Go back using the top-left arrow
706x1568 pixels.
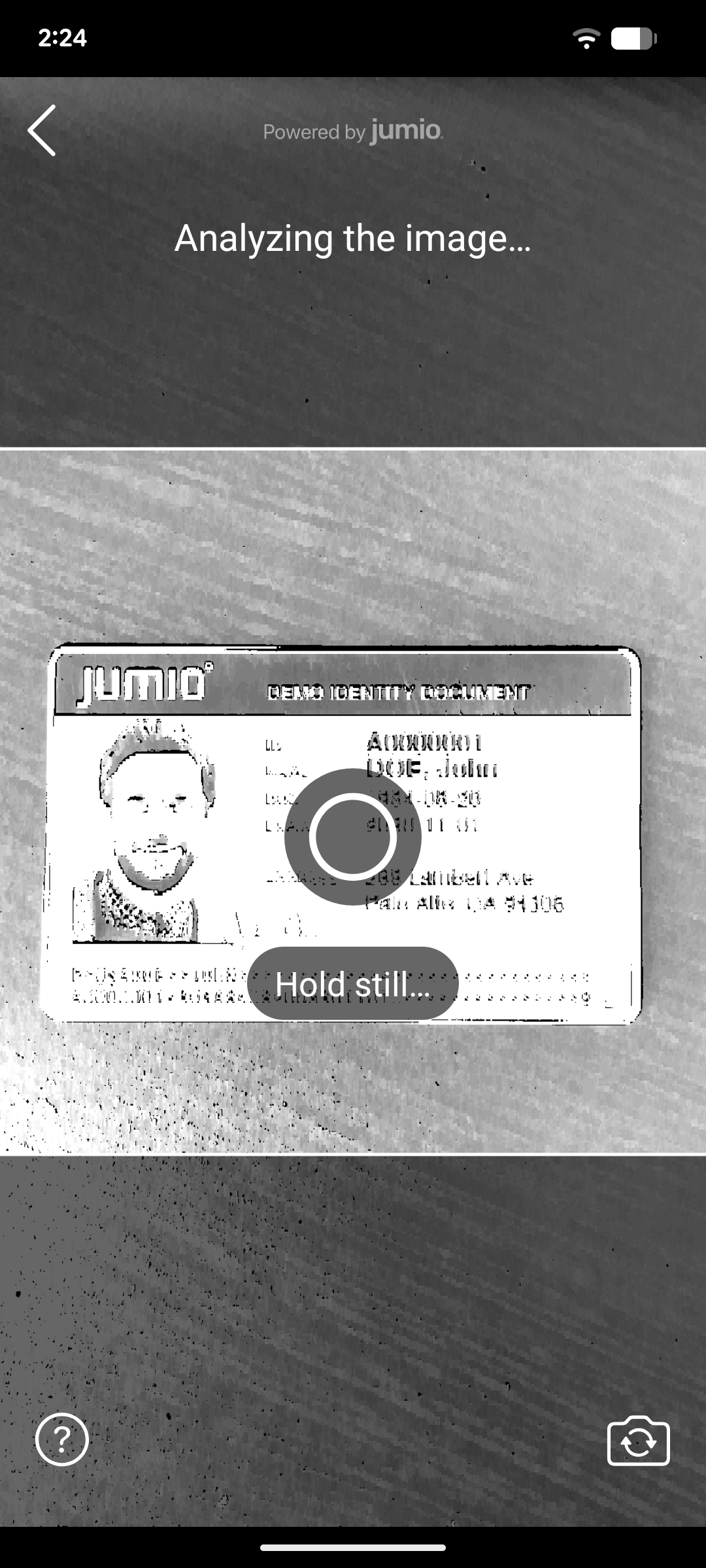(42, 131)
